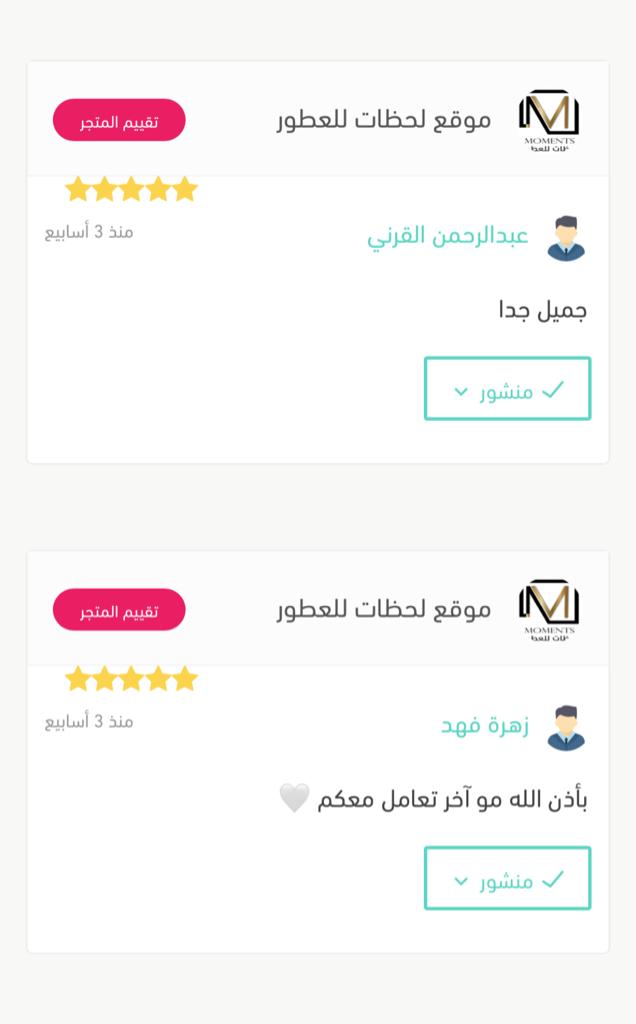Open the منشور dropdown on زهرة فهد's review
The height and width of the screenshot is (1024, 636).
(507, 878)
